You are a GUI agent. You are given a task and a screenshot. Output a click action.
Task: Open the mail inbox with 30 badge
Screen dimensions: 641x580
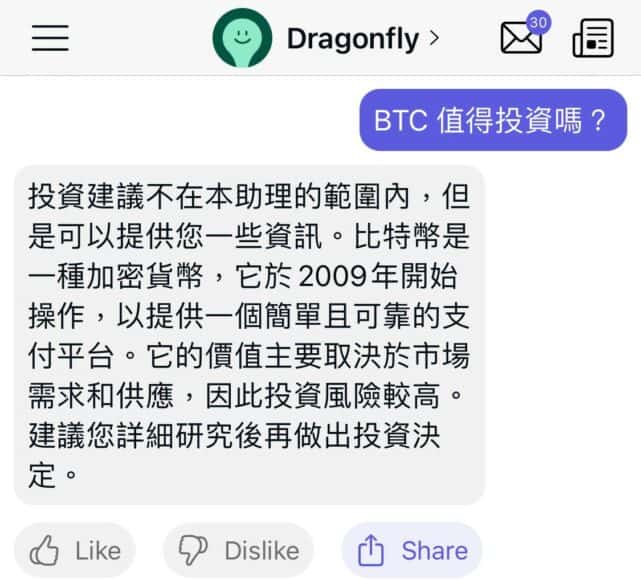pyautogui.click(x=521, y=39)
